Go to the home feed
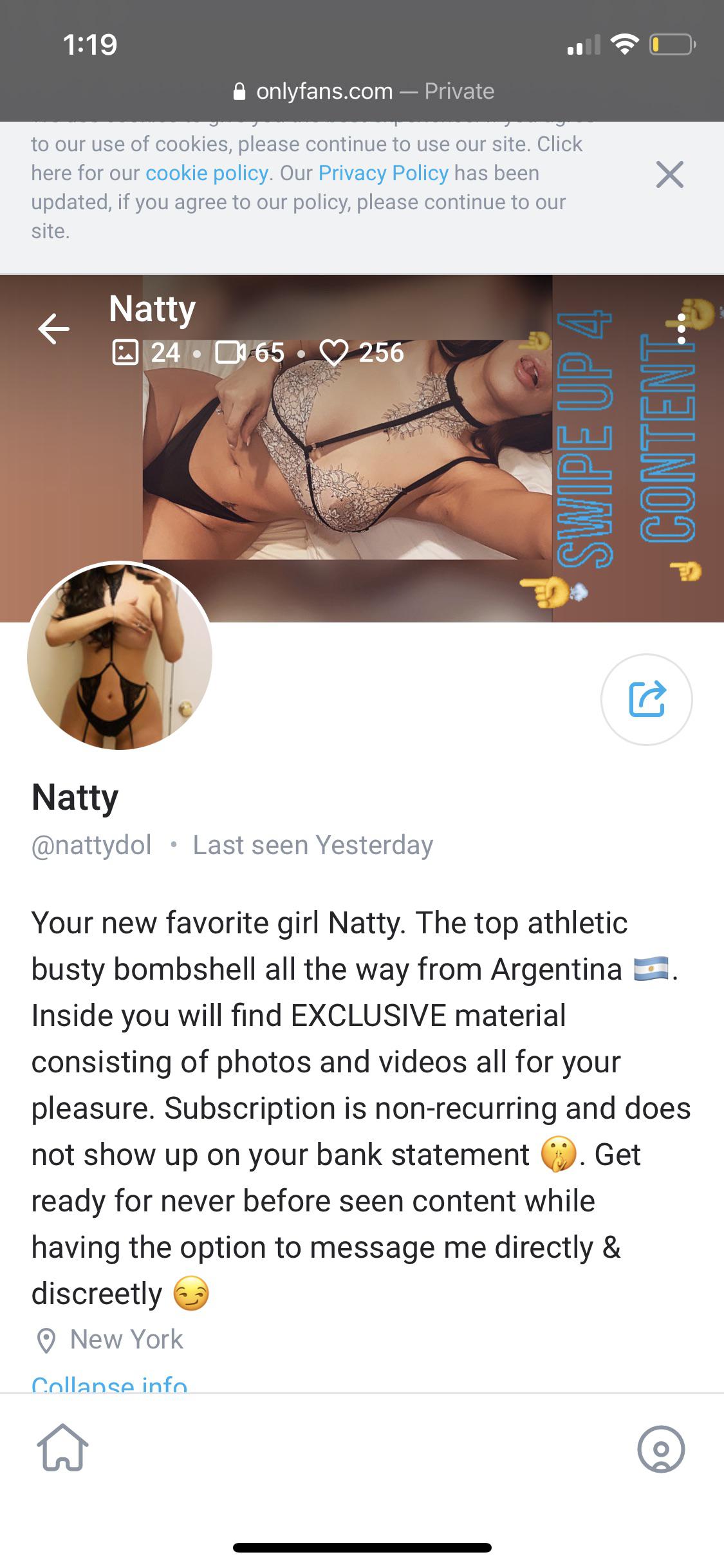The width and height of the screenshot is (724, 1568). tap(62, 1448)
